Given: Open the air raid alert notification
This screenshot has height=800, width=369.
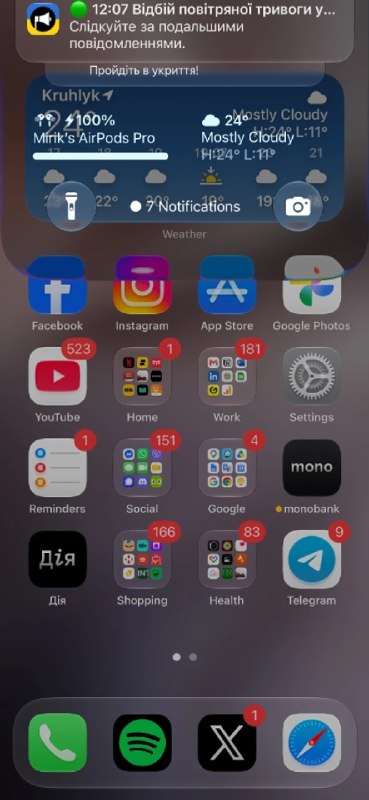Looking at the screenshot, I should (185, 27).
